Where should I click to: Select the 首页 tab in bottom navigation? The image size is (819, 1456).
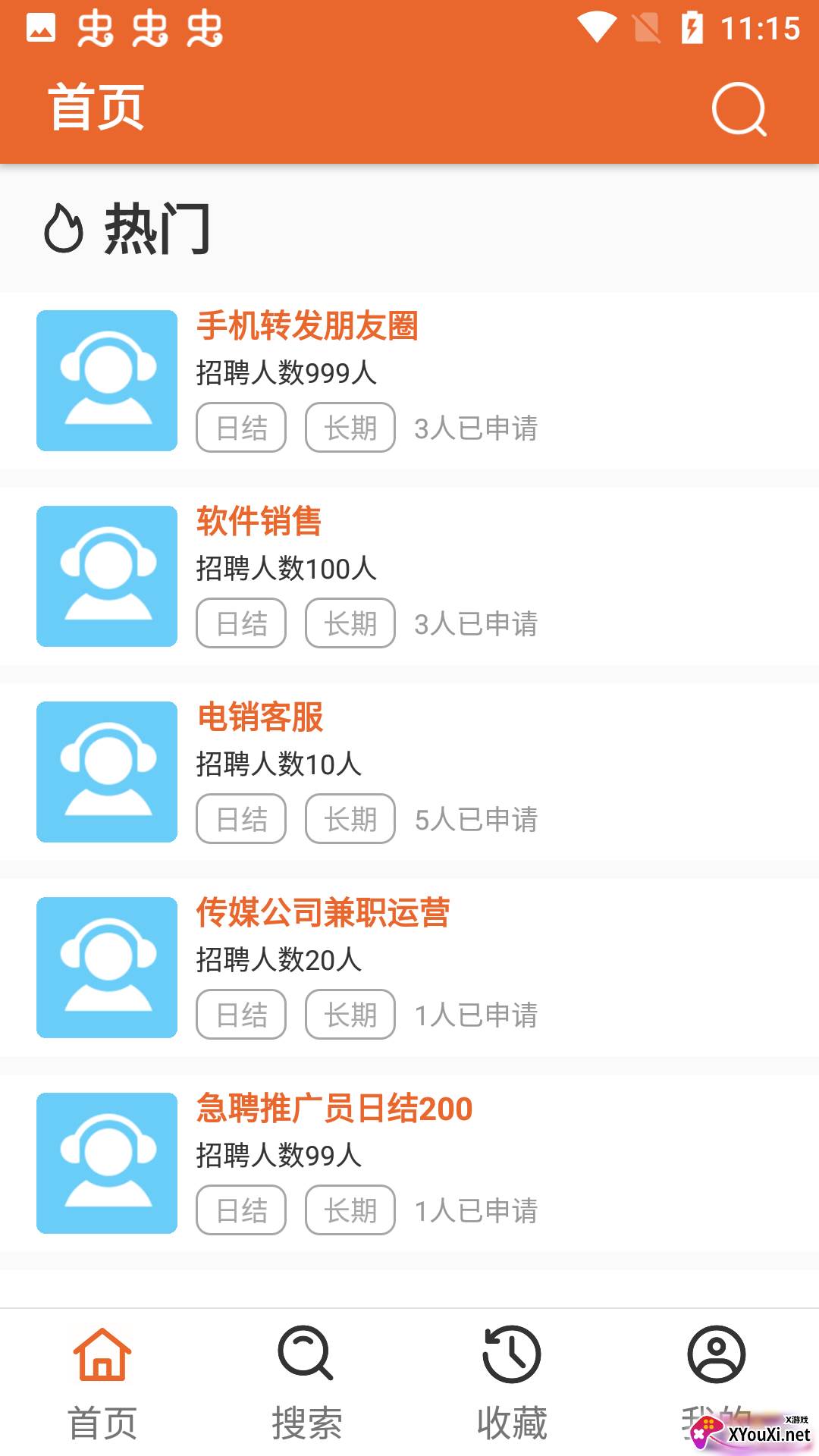[x=102, y=1382]
